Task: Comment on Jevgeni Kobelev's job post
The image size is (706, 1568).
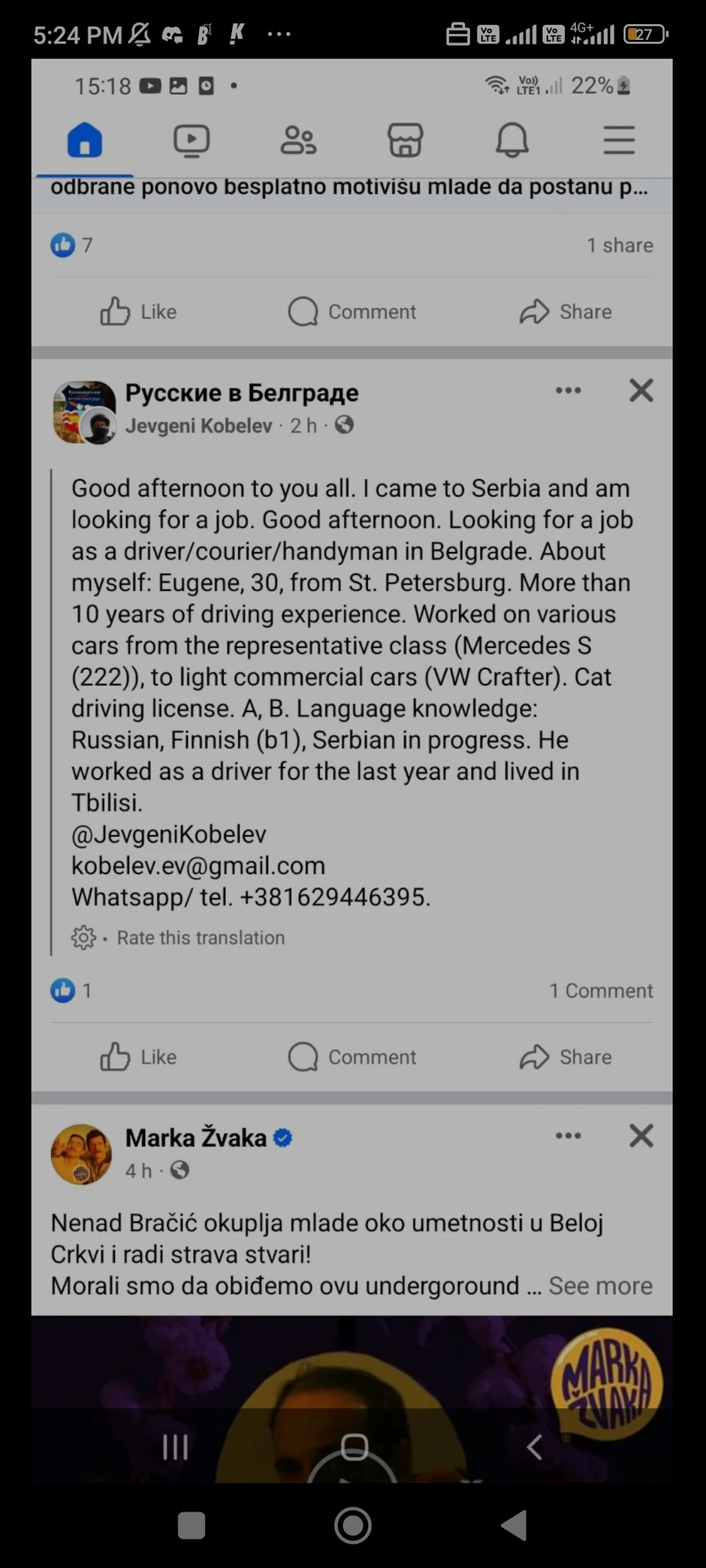Action: click(x=352, y=1057)
